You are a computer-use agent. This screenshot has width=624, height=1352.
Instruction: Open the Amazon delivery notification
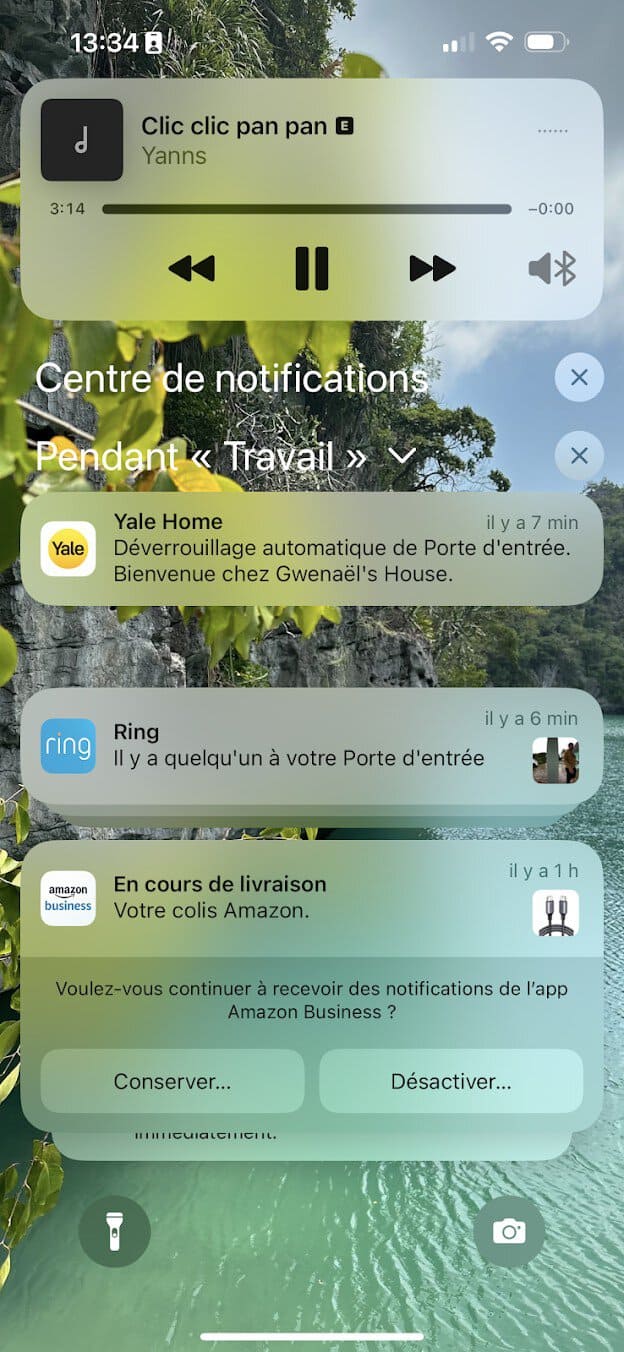[x=311, y=897]
